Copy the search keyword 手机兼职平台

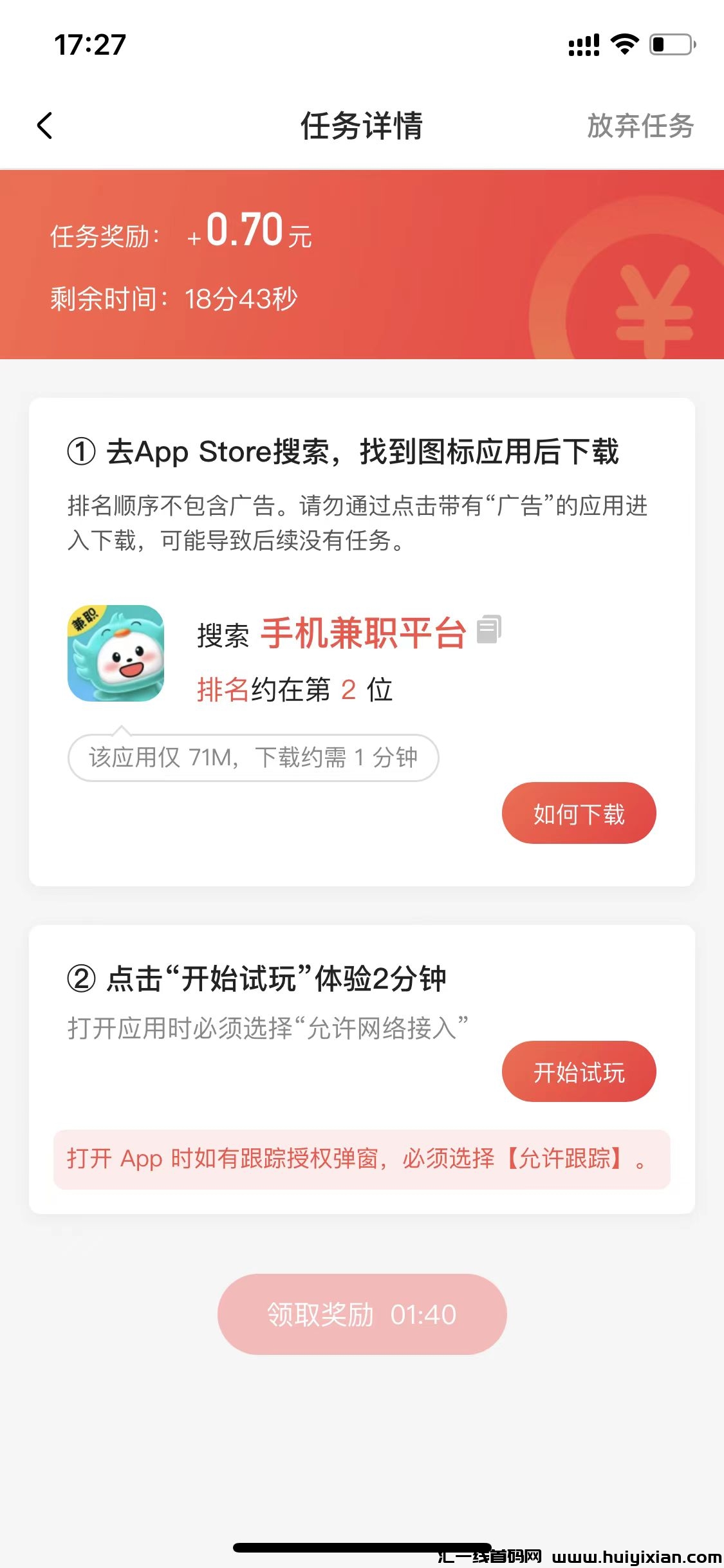[489, 630]
